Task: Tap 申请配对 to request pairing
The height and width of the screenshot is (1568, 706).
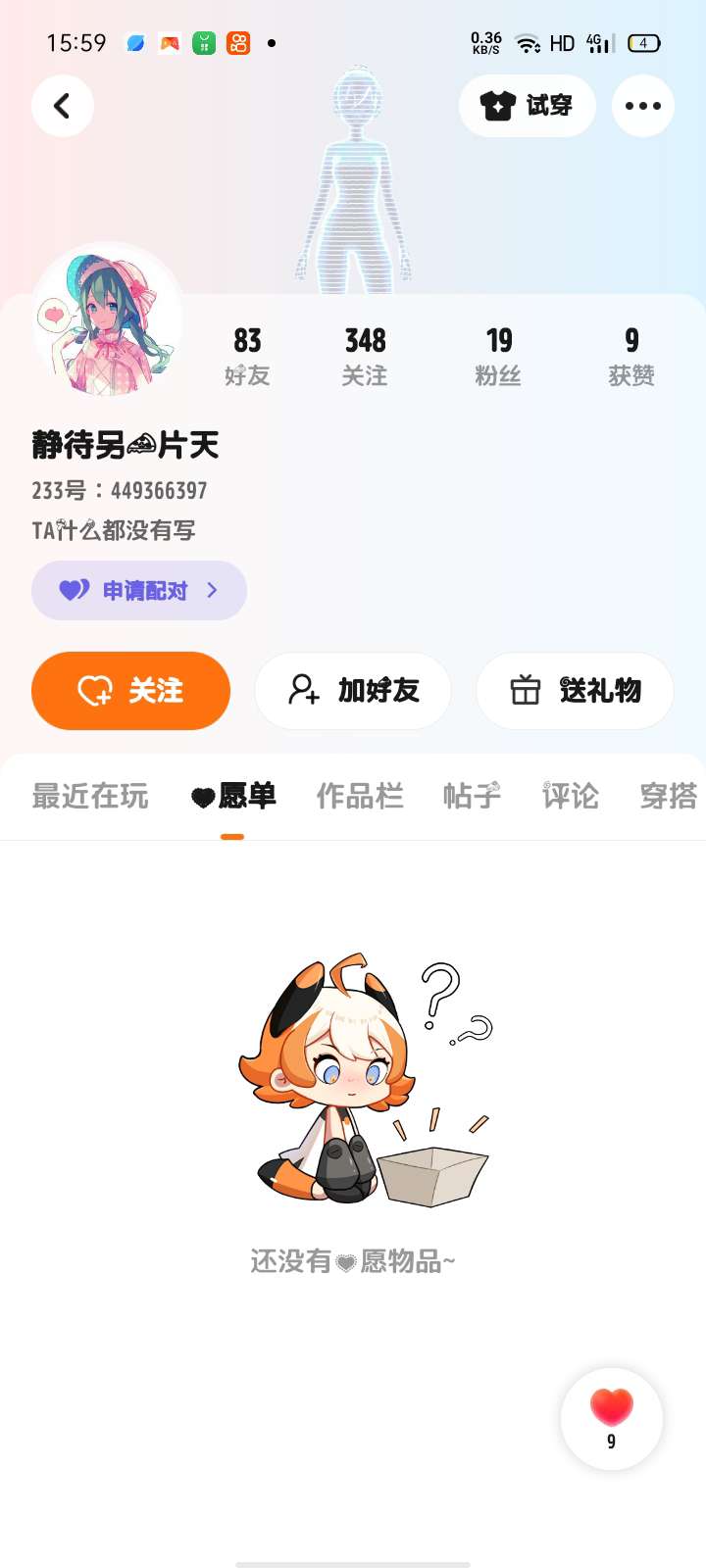Action: [x=138, y=590]
